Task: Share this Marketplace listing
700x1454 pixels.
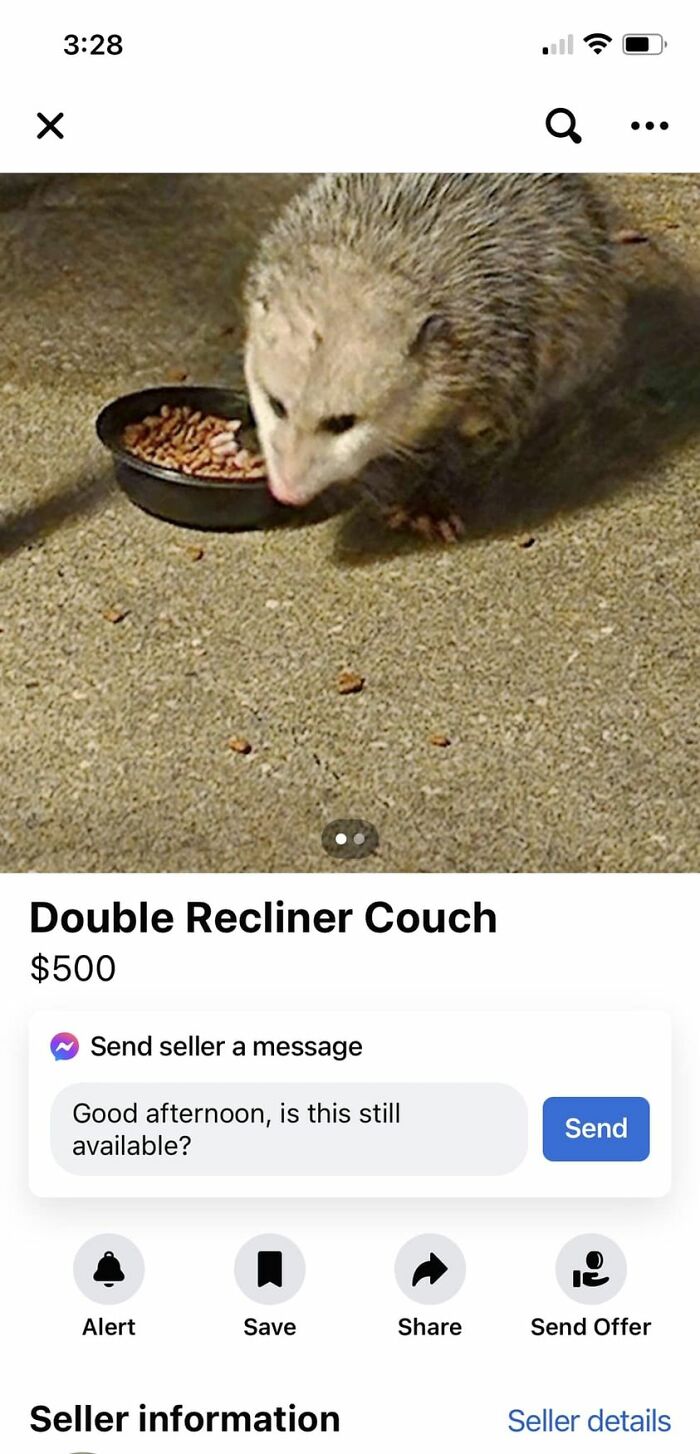Action: [430, 1269]
